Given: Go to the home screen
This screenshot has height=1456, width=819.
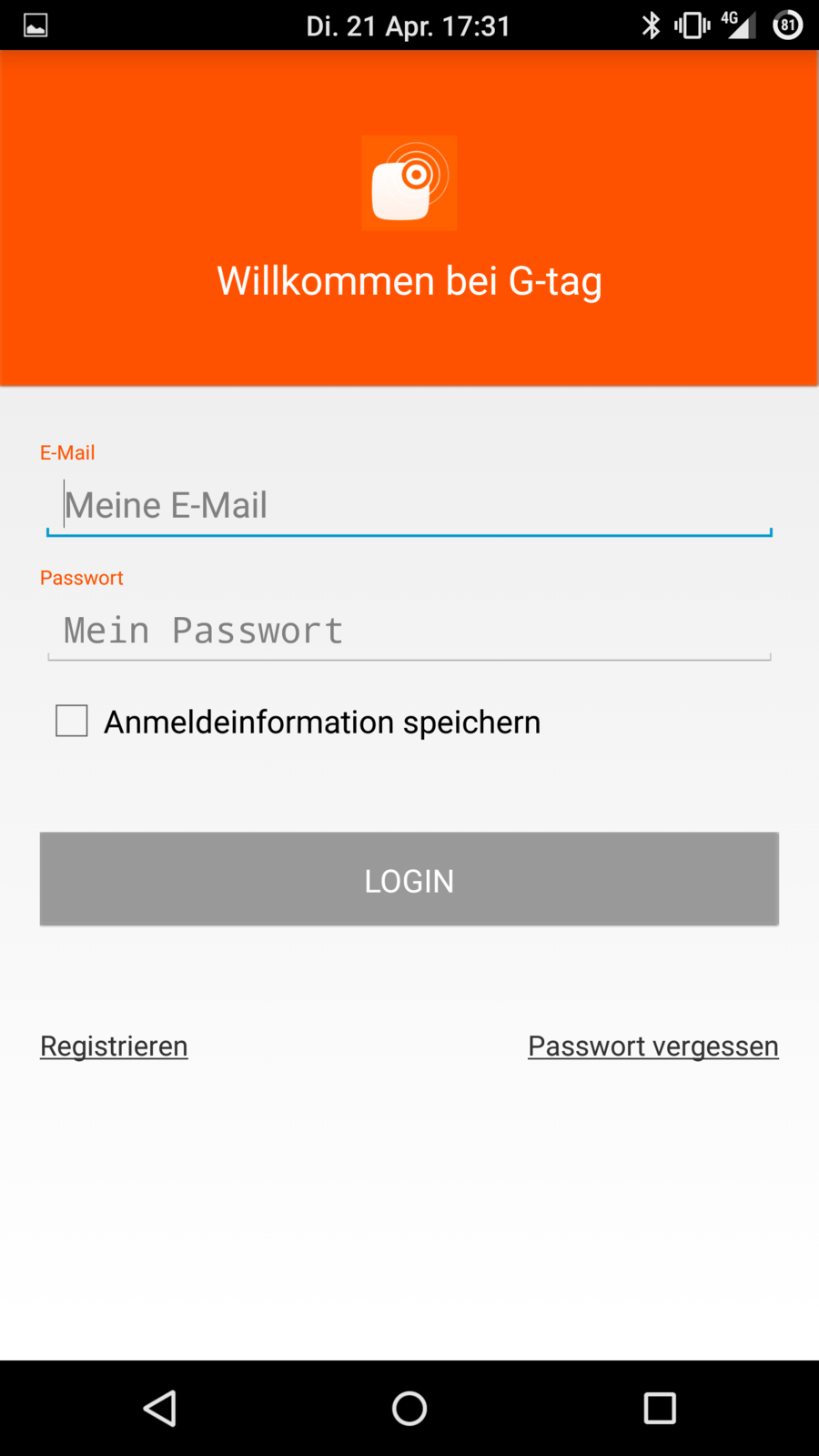Looking at the screenshot, I should click(x=409, y=1408).
